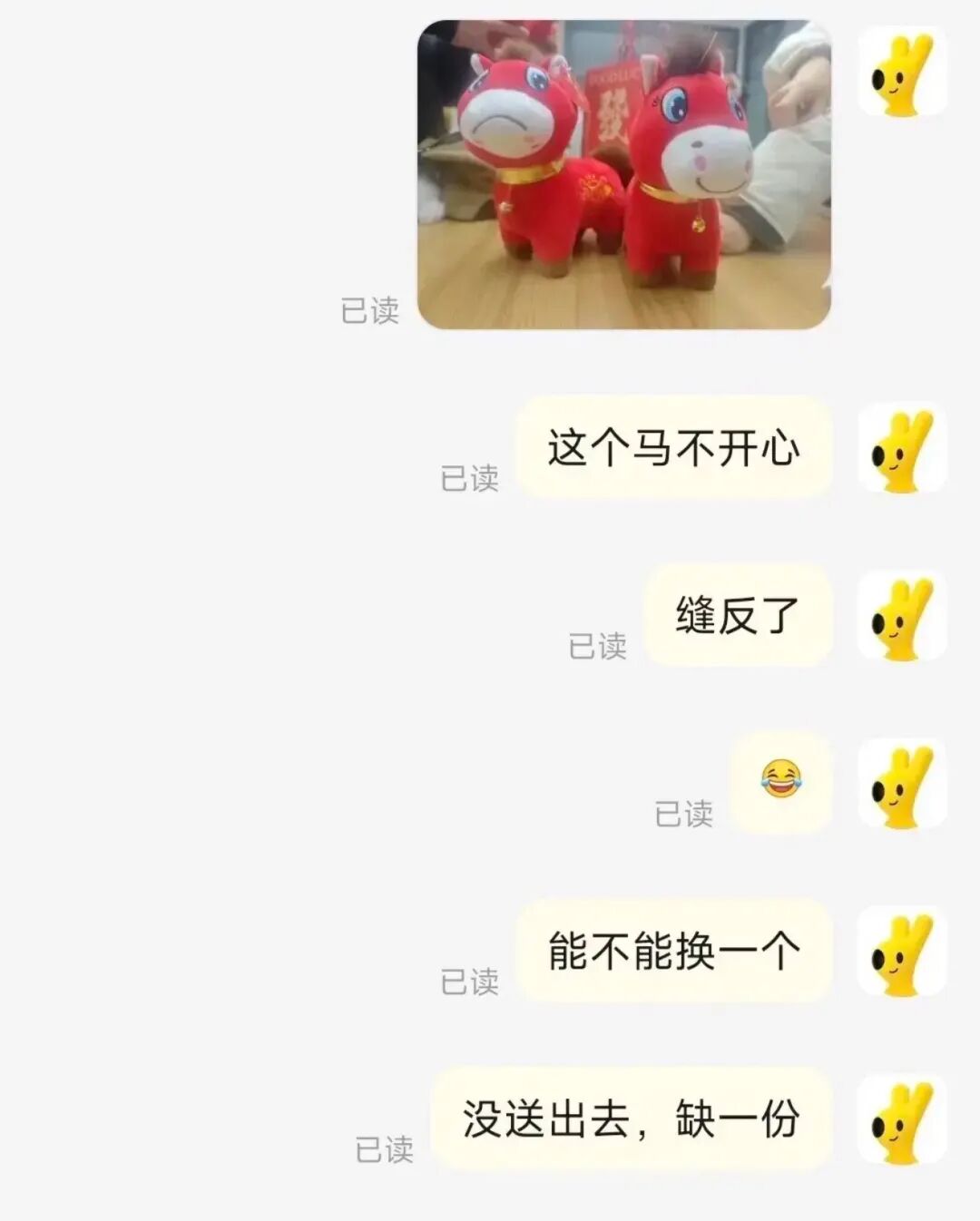View the sender avatar next to "没送出去，缺一份"

click(902, 1119)
